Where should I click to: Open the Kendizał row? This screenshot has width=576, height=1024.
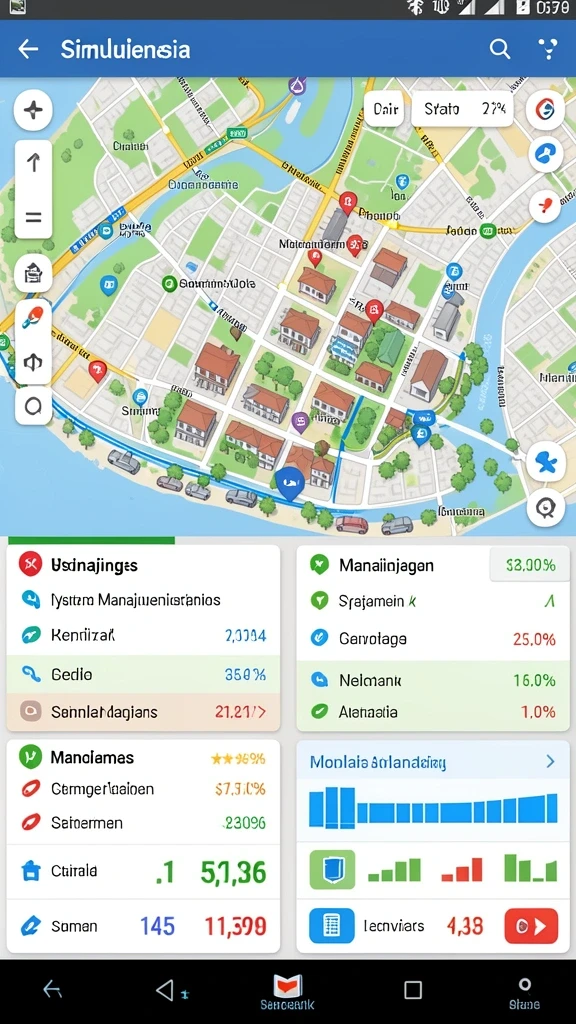[x=143, y=635]
